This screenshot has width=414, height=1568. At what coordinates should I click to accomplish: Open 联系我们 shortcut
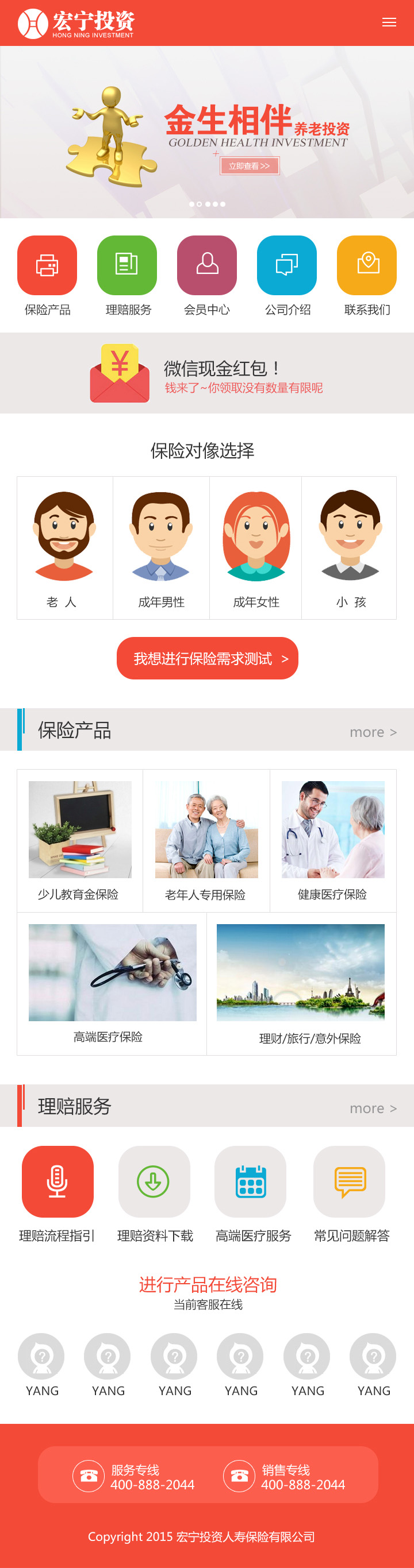(366, 265)
